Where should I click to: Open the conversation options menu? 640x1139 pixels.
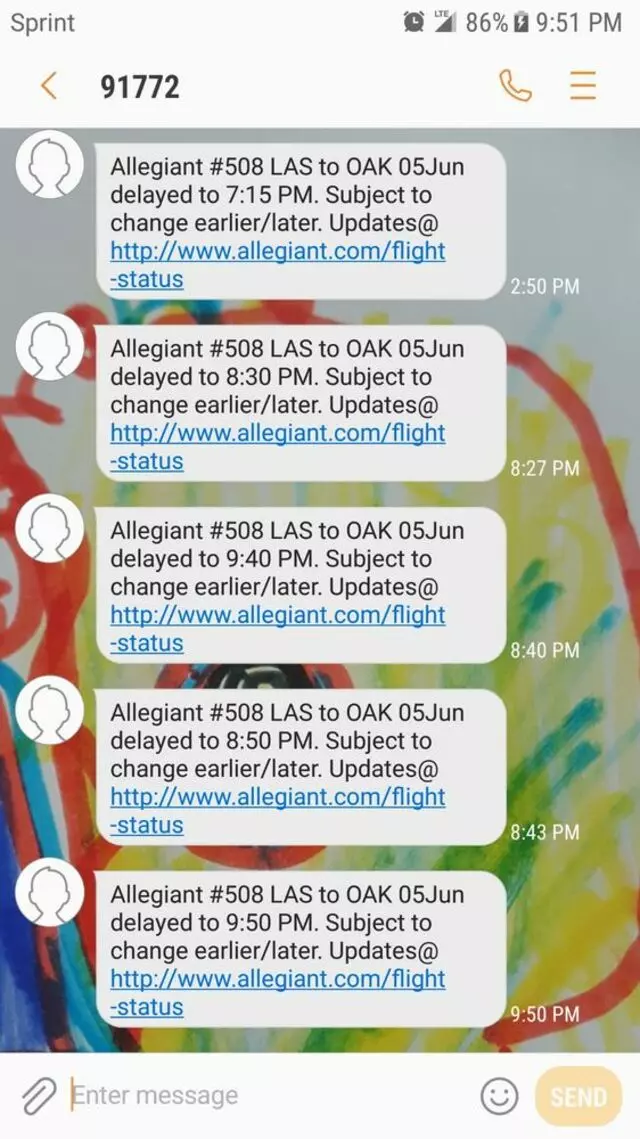[583, 86]
